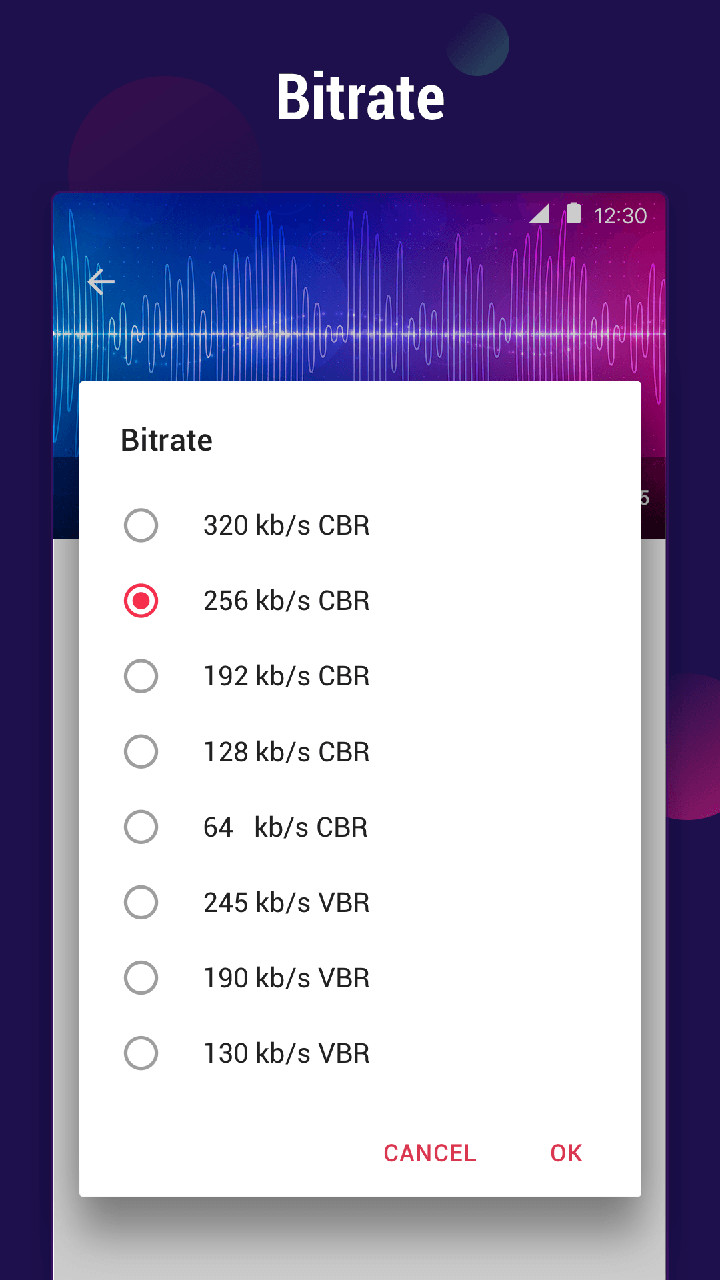This screenshot has width=720, height=1280.
Task: Select the 130 kb/s VBR bitrate
Action: (141, 1053)
